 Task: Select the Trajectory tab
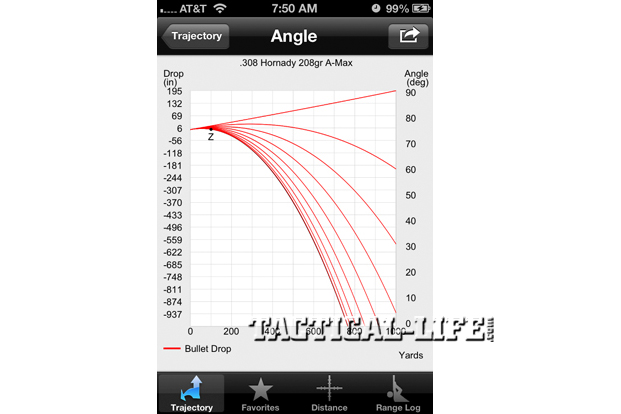(x=192, y=392)
